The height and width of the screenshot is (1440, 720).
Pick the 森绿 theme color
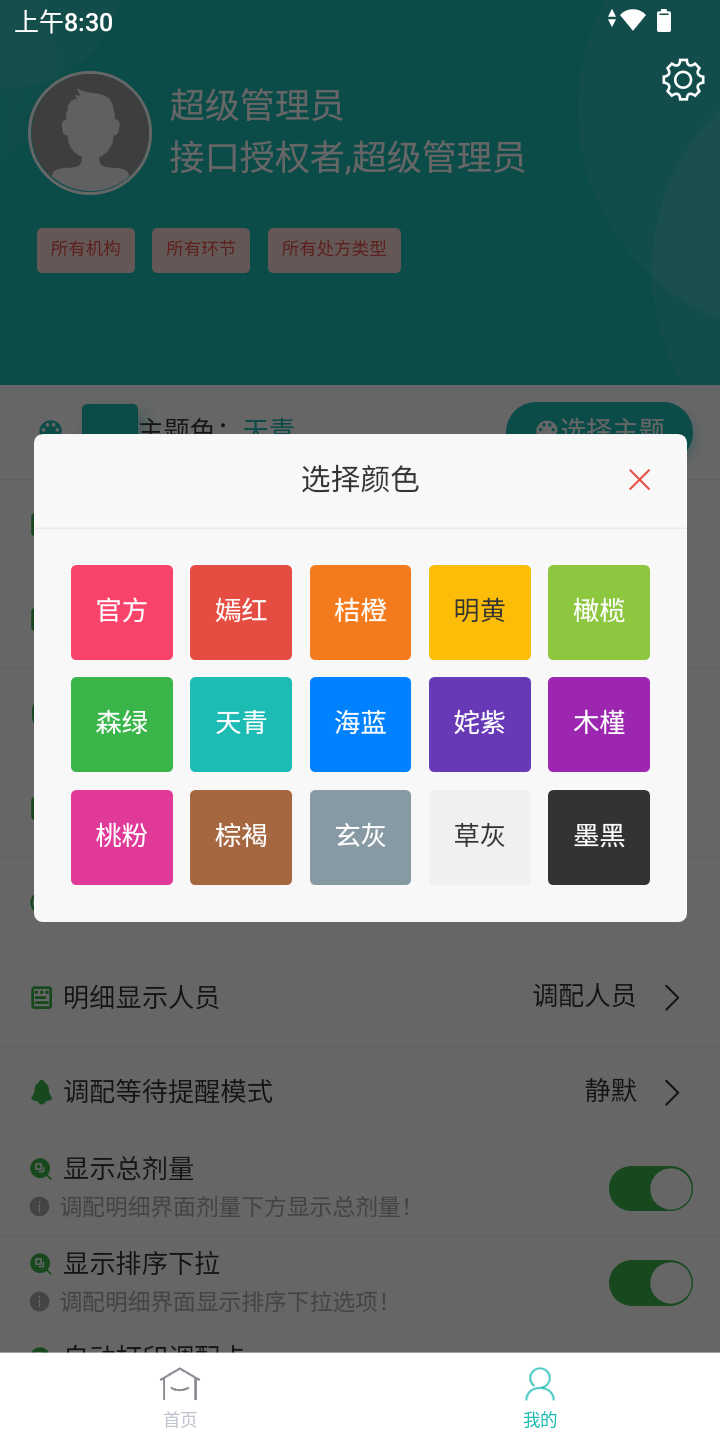point(122,724)
